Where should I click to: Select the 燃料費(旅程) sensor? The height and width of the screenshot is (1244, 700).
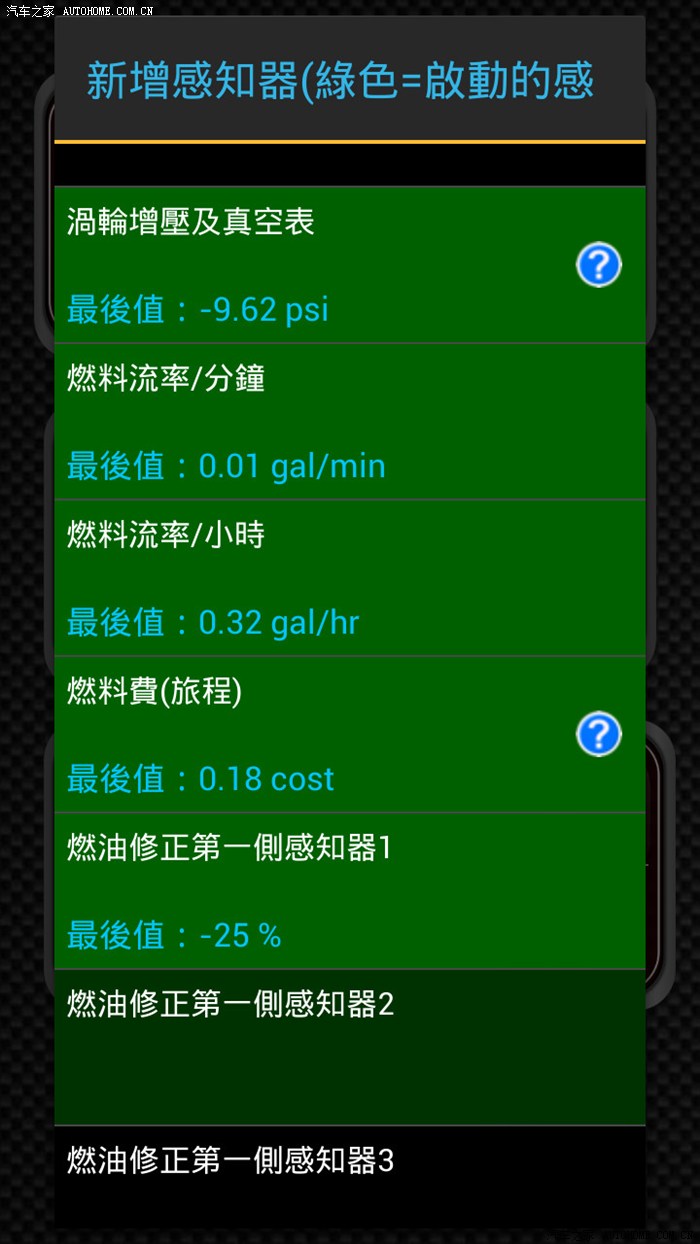point(300,735)
